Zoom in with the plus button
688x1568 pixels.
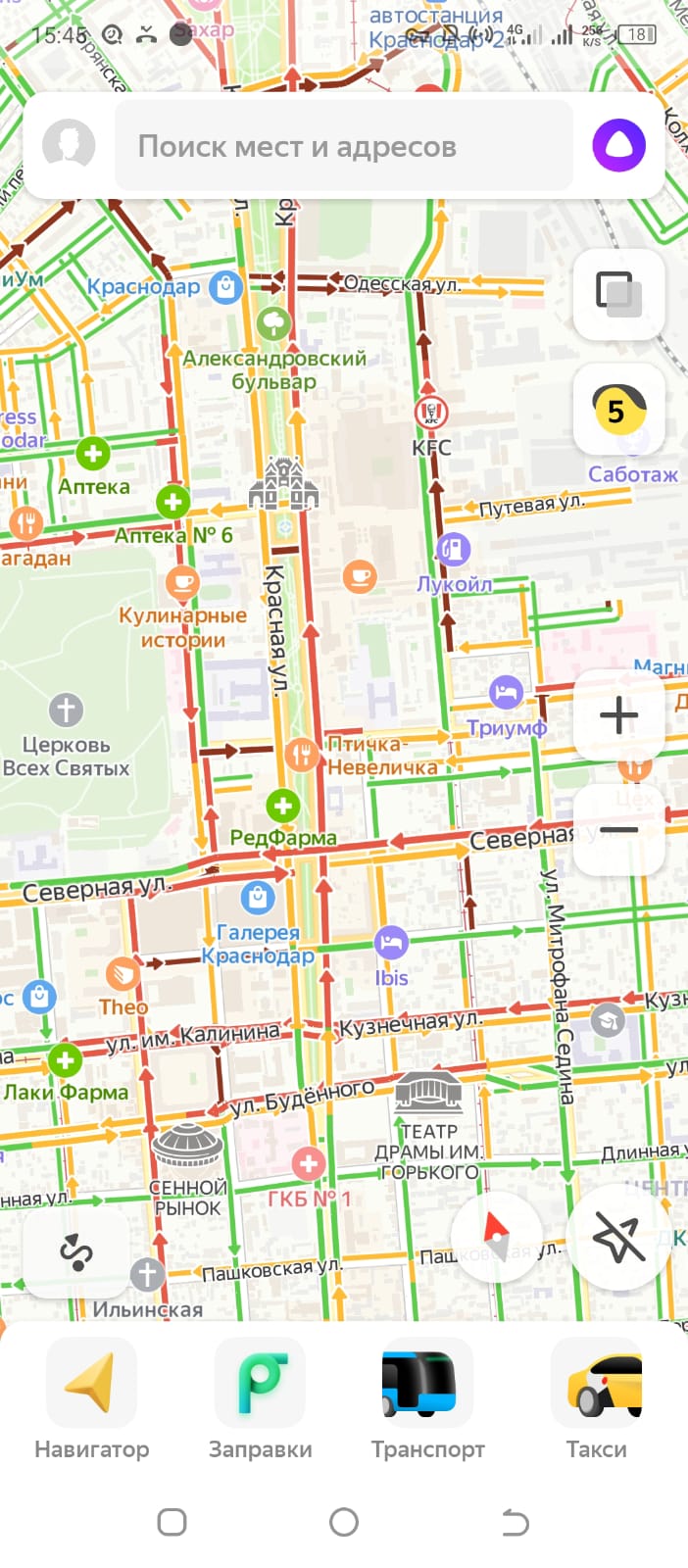(x=618, y=715)
